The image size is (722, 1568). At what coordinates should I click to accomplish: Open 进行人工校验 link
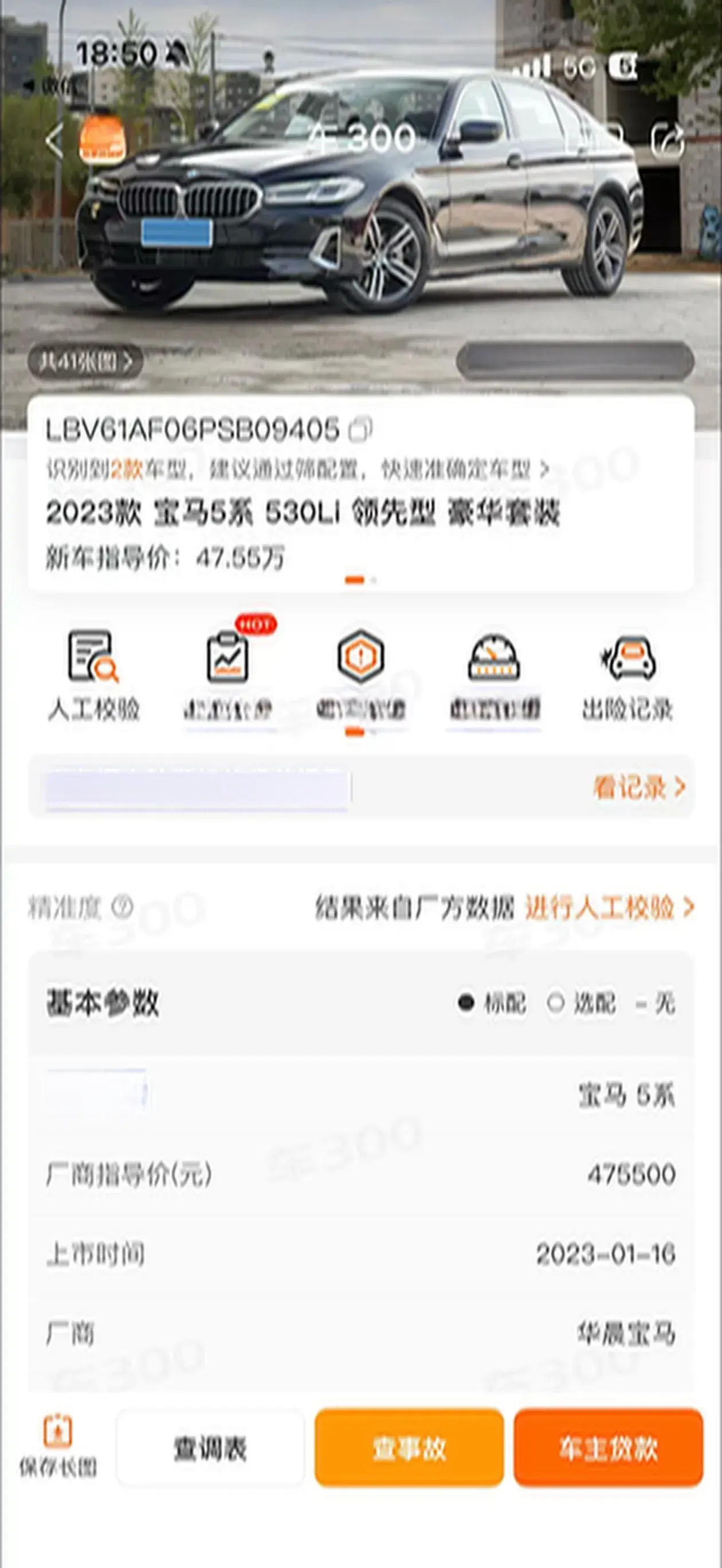[x=609, y=907]
